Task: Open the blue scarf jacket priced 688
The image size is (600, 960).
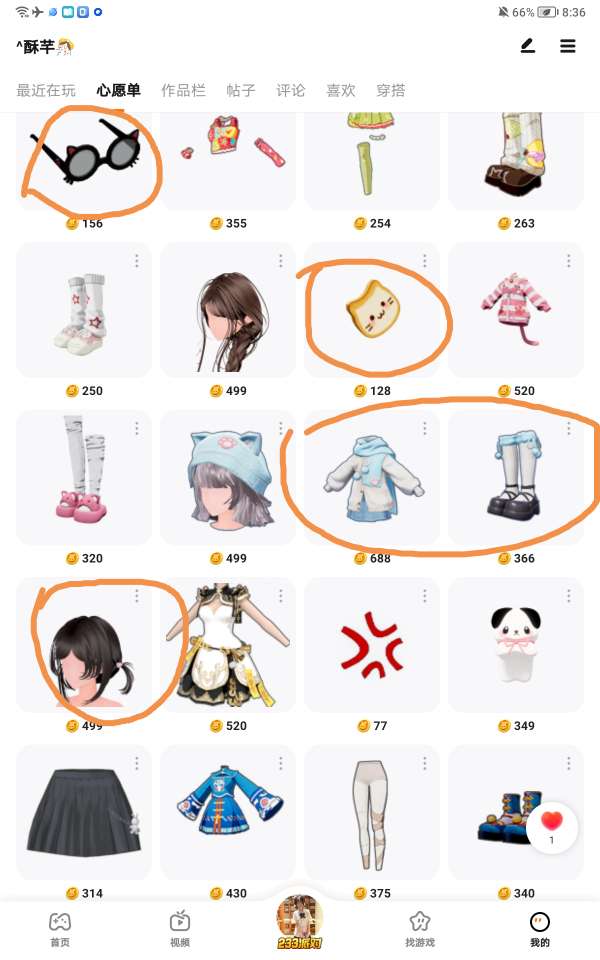Action: (372, 478)
